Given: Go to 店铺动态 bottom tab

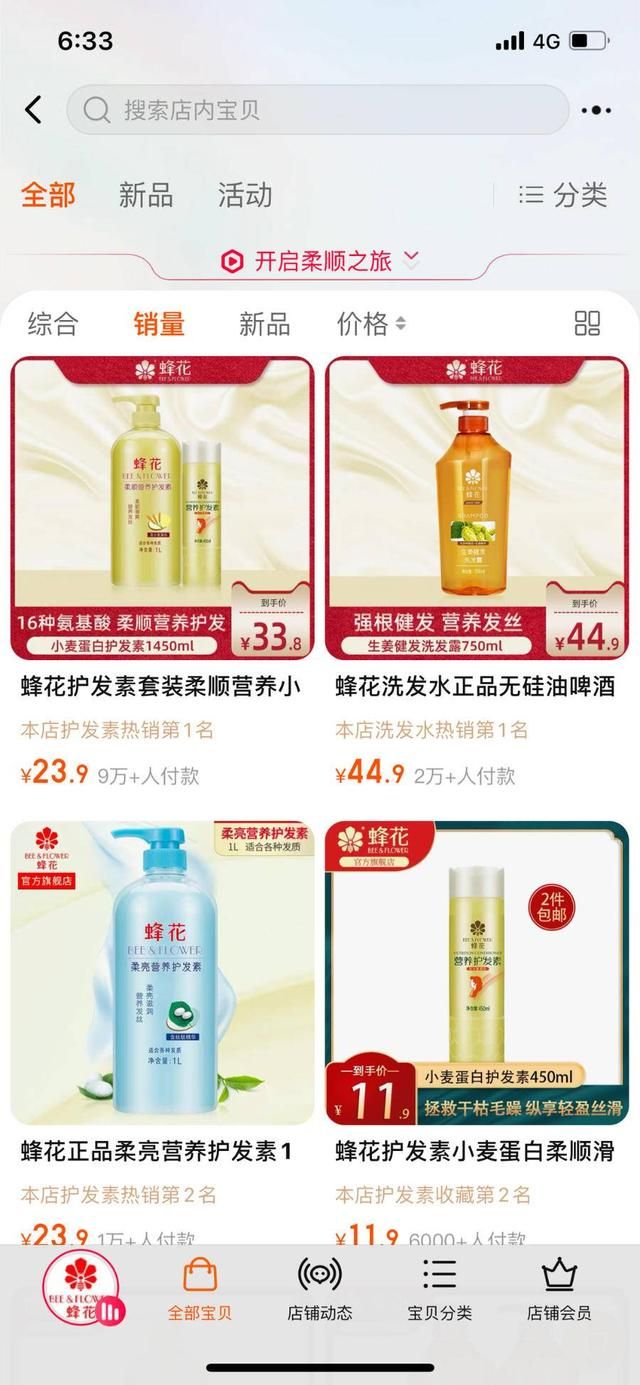Looking at the screenshot, I should pyautogui.click(x=320, y=1289).
